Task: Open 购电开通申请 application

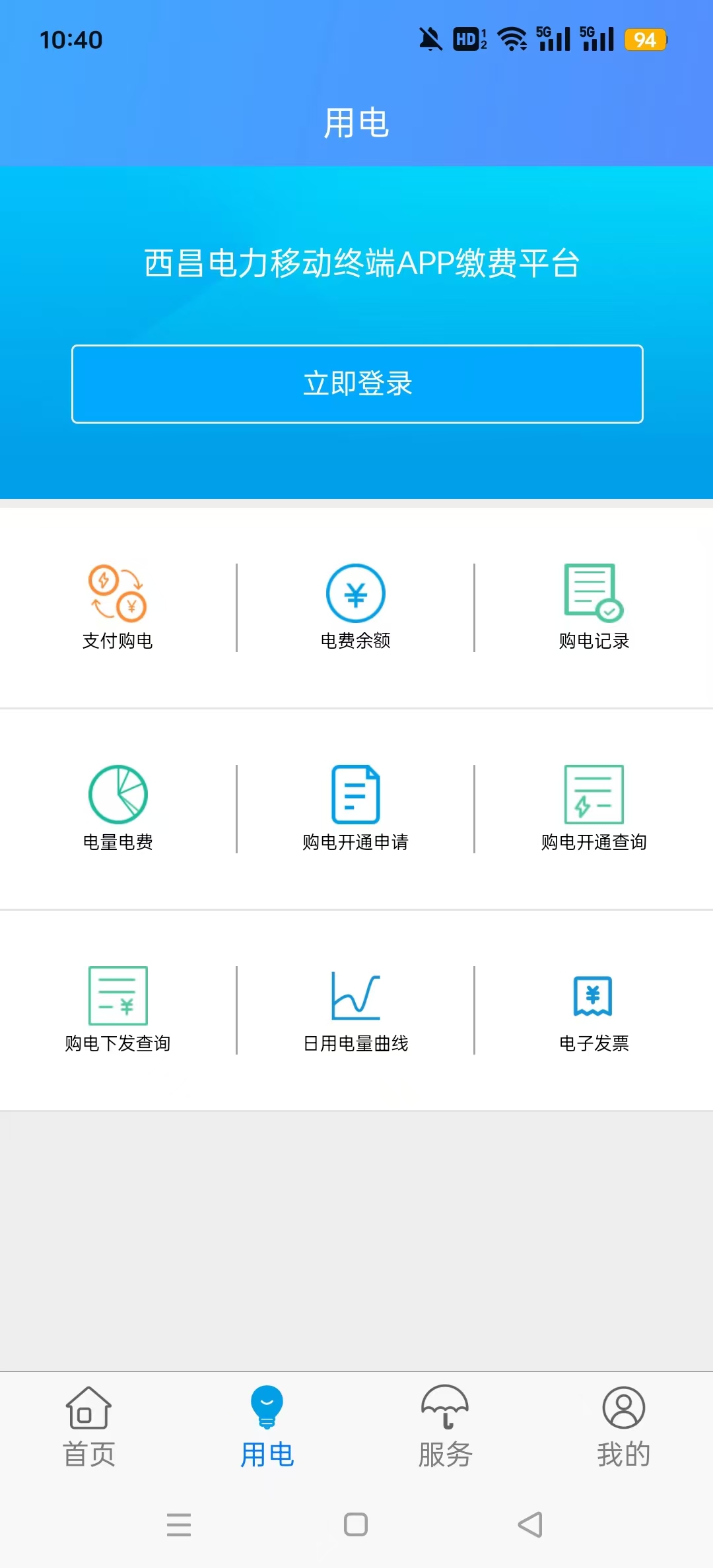Action: (356, 808)
